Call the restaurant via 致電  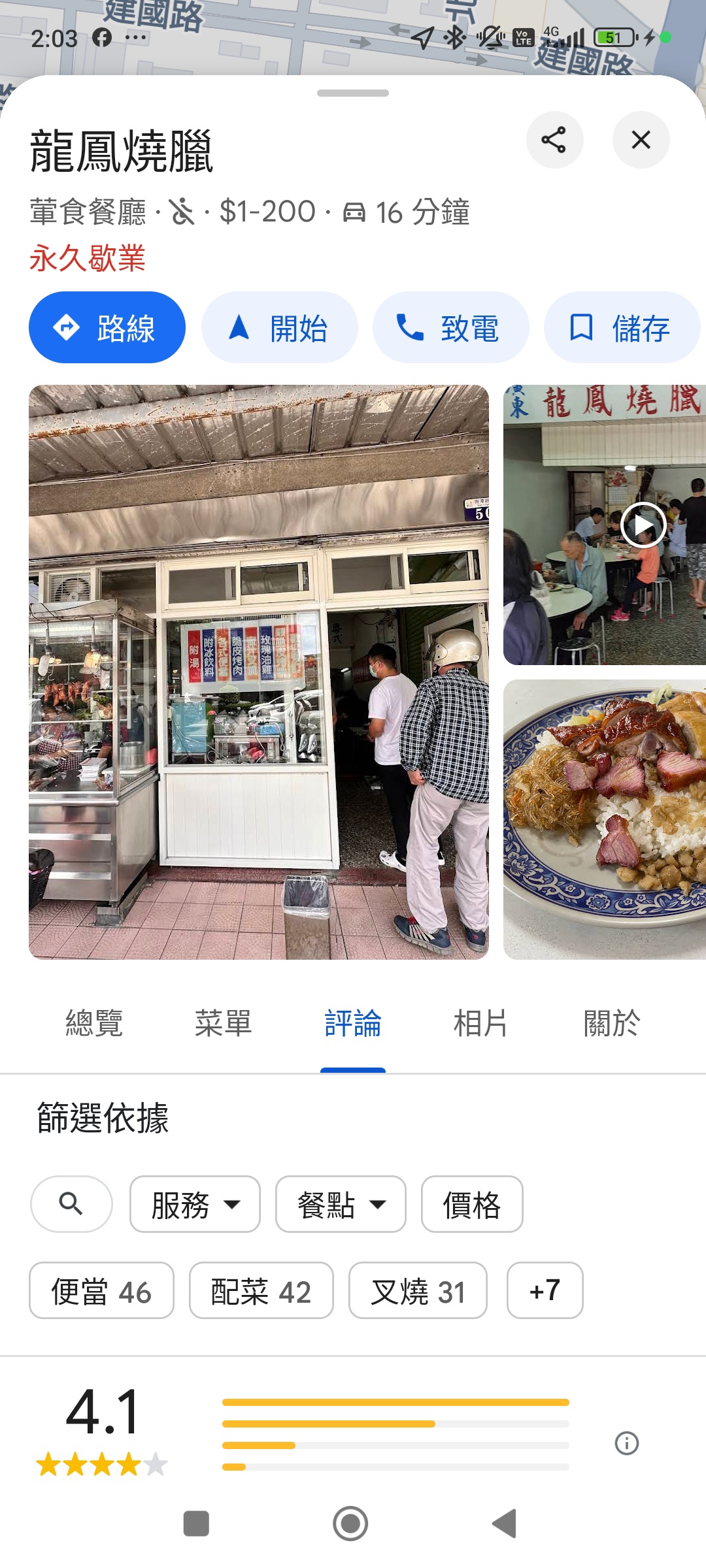point(450,327)
